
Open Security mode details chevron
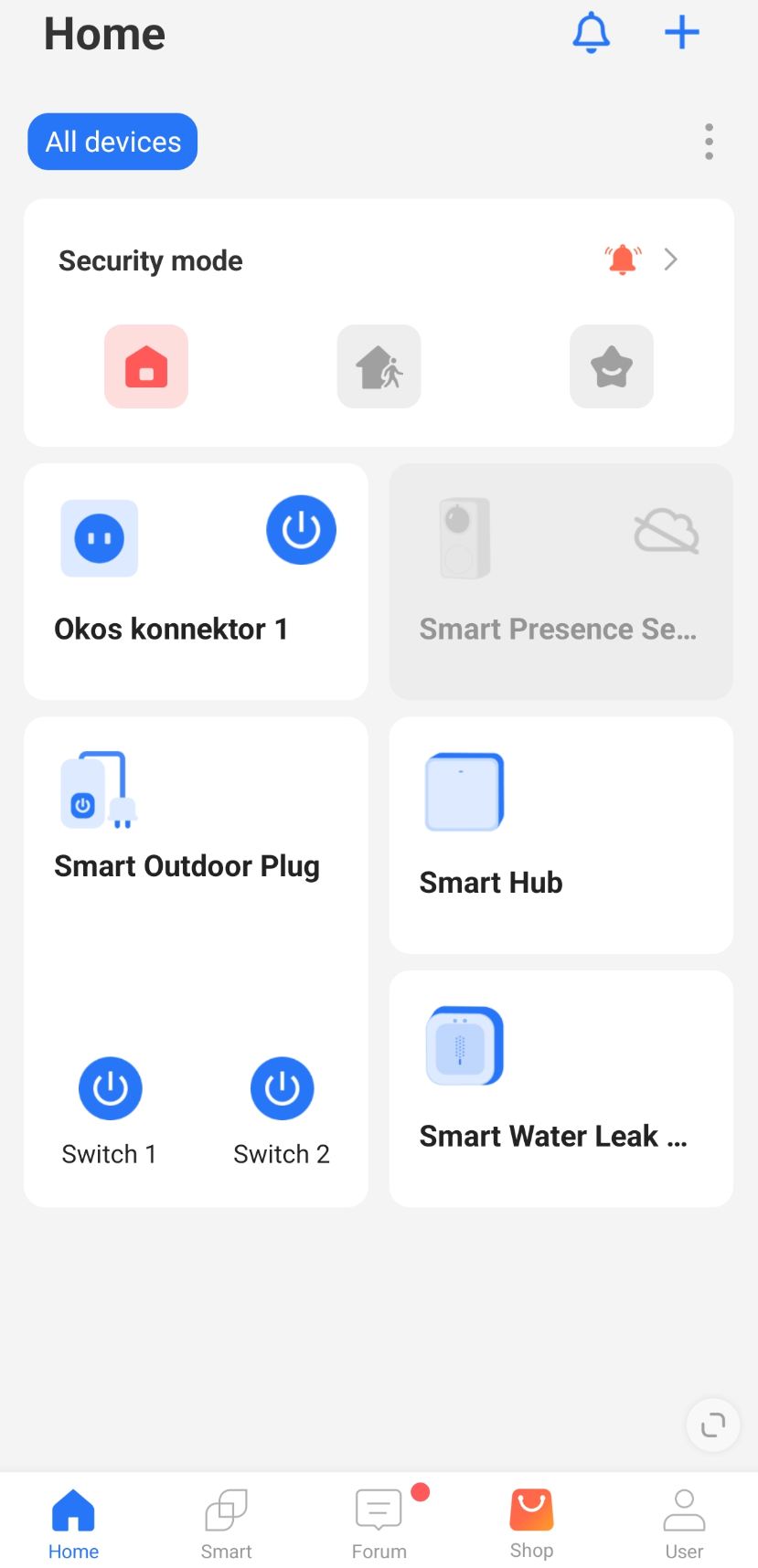click(670, 260)
